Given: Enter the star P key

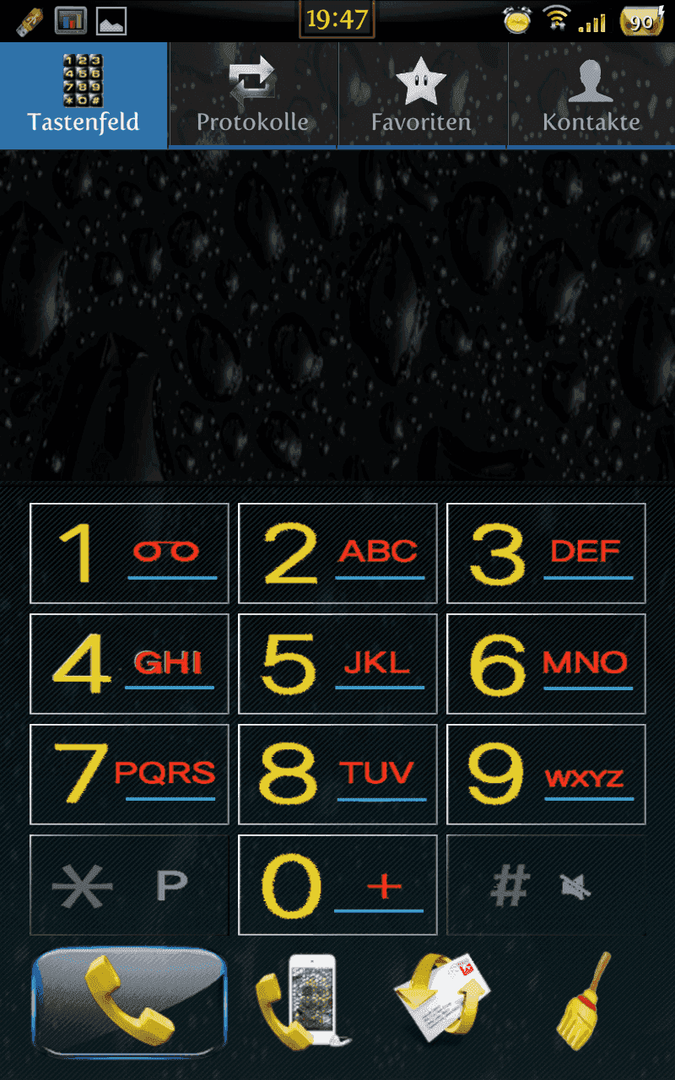Looking at the screenshot, I should (x=130, y=885).
